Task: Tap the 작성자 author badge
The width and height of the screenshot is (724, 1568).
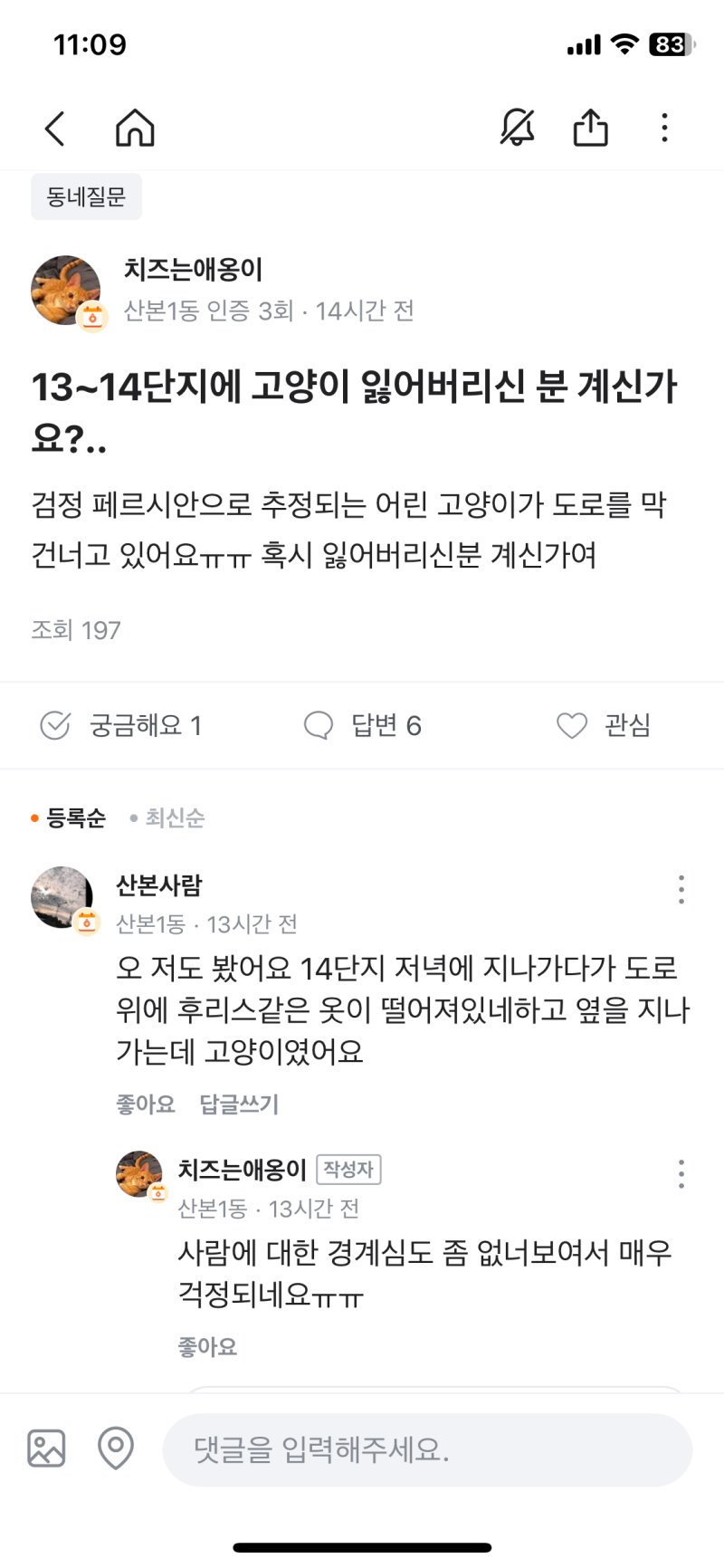Action: 349,1170
